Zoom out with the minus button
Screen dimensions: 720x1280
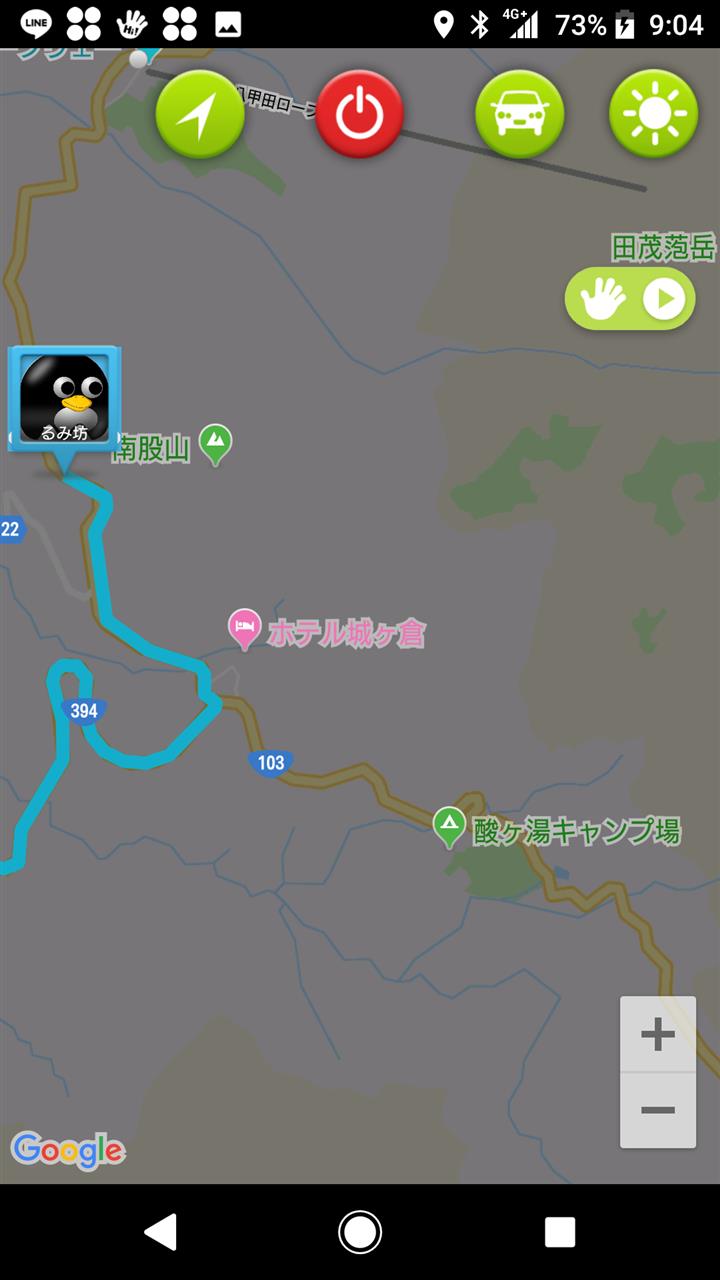pyautogui.click(x=658, y=1110)
